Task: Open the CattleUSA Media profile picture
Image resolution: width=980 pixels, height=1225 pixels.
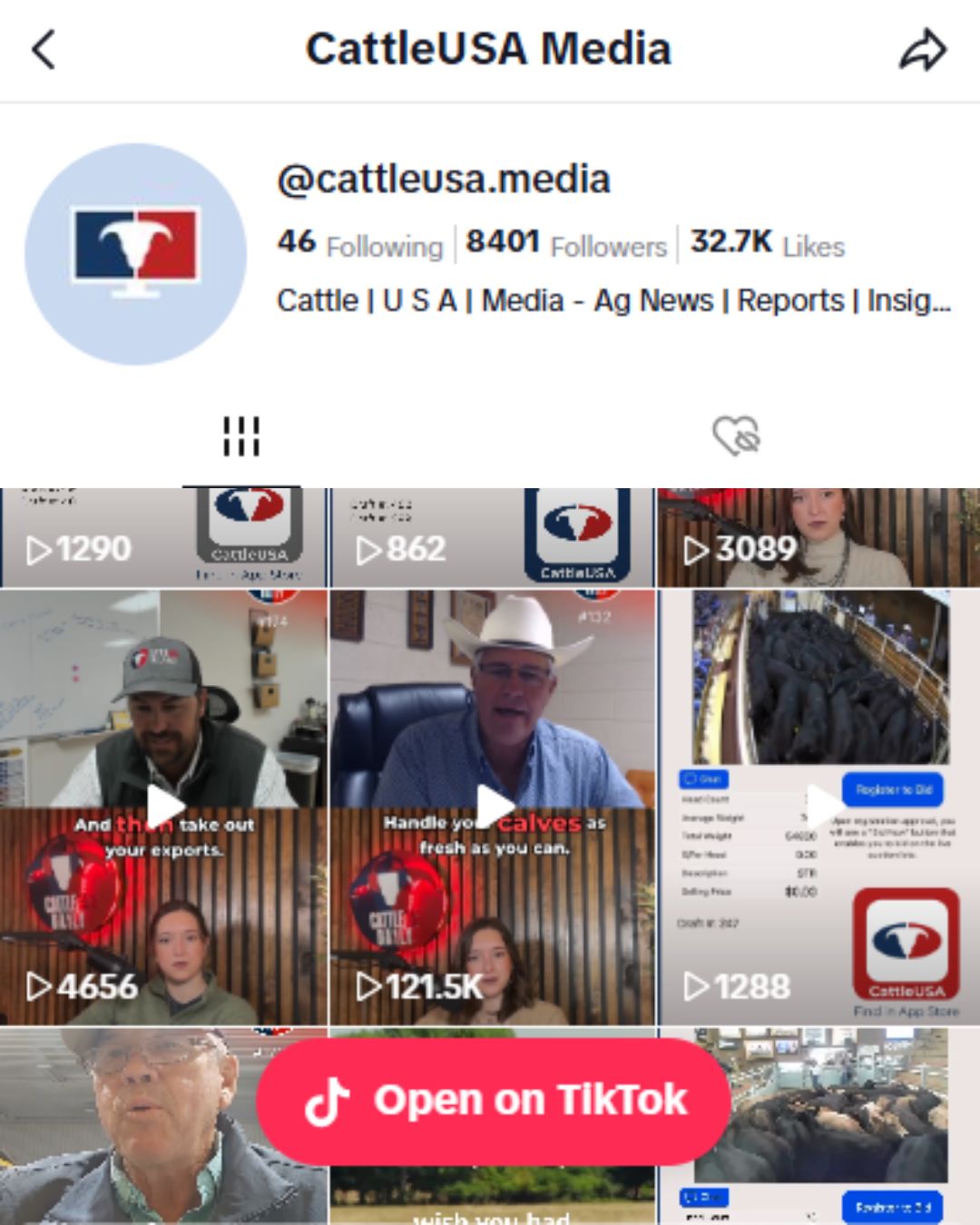Action: (136, 254)
